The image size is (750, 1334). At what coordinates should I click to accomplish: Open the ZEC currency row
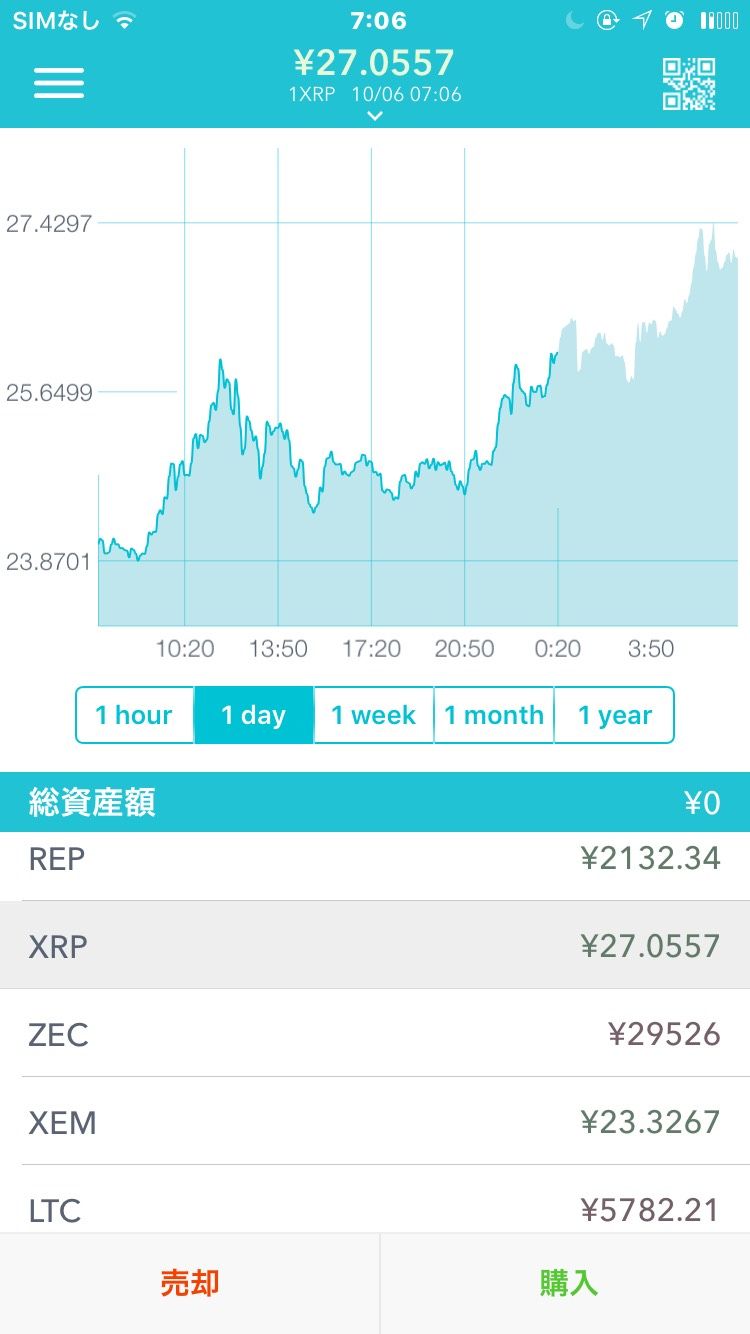tap(375, 1033)
